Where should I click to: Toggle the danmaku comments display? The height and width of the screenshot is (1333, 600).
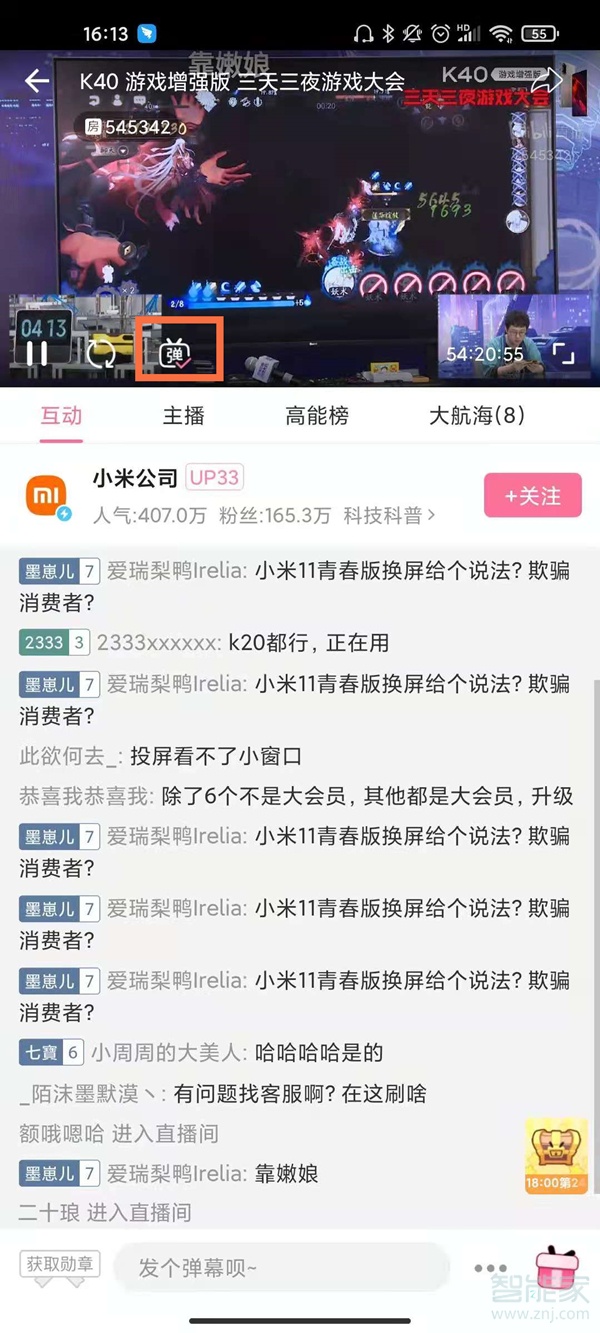178,352
